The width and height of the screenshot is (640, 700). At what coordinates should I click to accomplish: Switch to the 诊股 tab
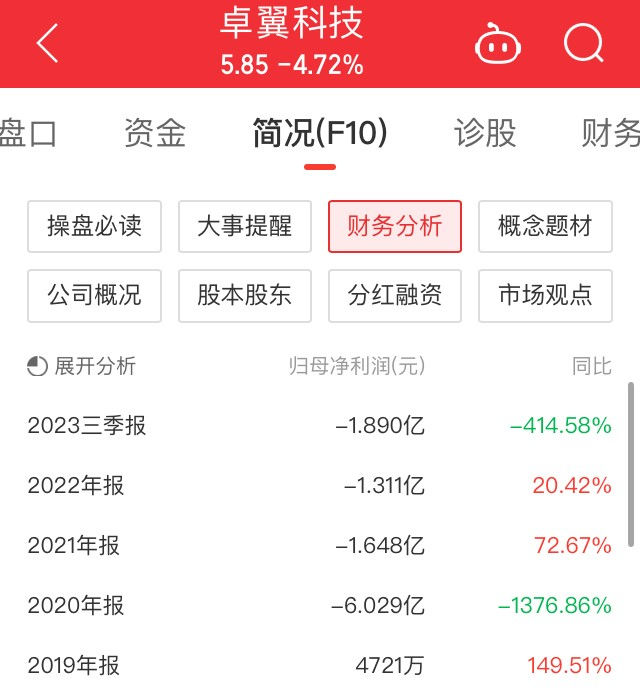tap(485, 133)
